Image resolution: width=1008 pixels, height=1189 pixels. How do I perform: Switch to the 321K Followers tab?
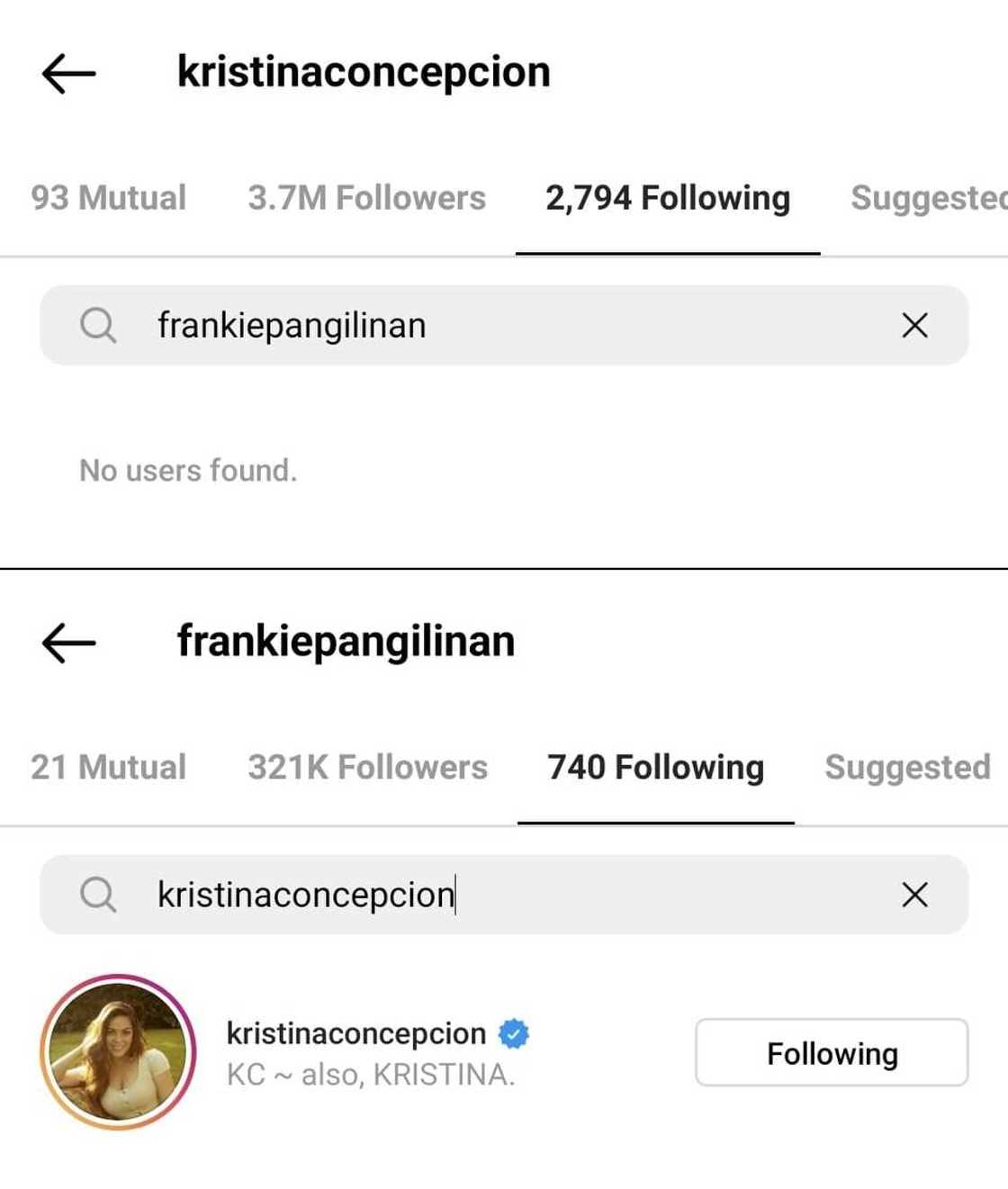(367, 768)
